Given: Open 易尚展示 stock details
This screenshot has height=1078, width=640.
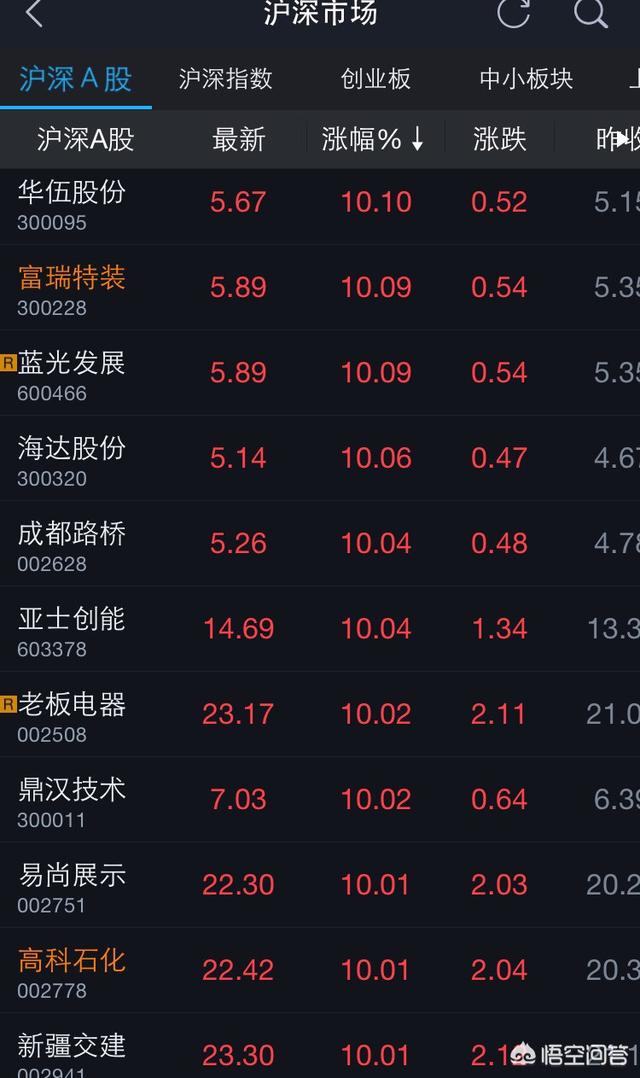Looking at the screenshot, I should 72,885.
